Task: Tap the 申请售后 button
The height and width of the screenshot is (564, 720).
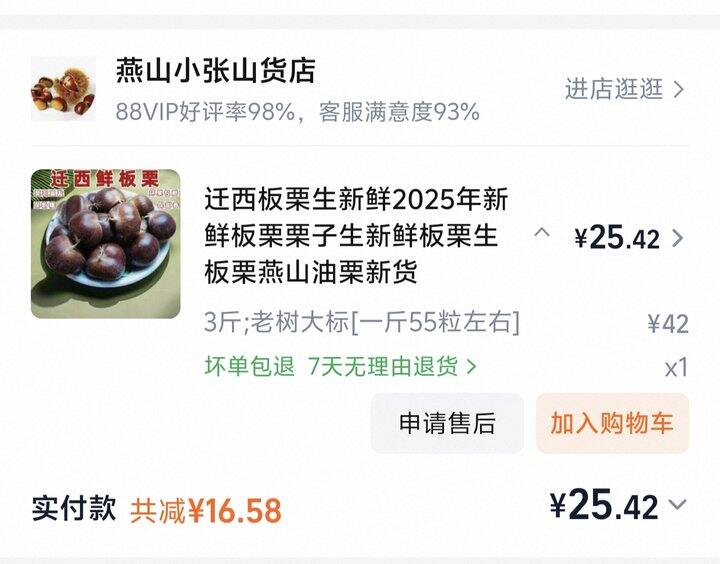Action: click(x=447, y=423)
